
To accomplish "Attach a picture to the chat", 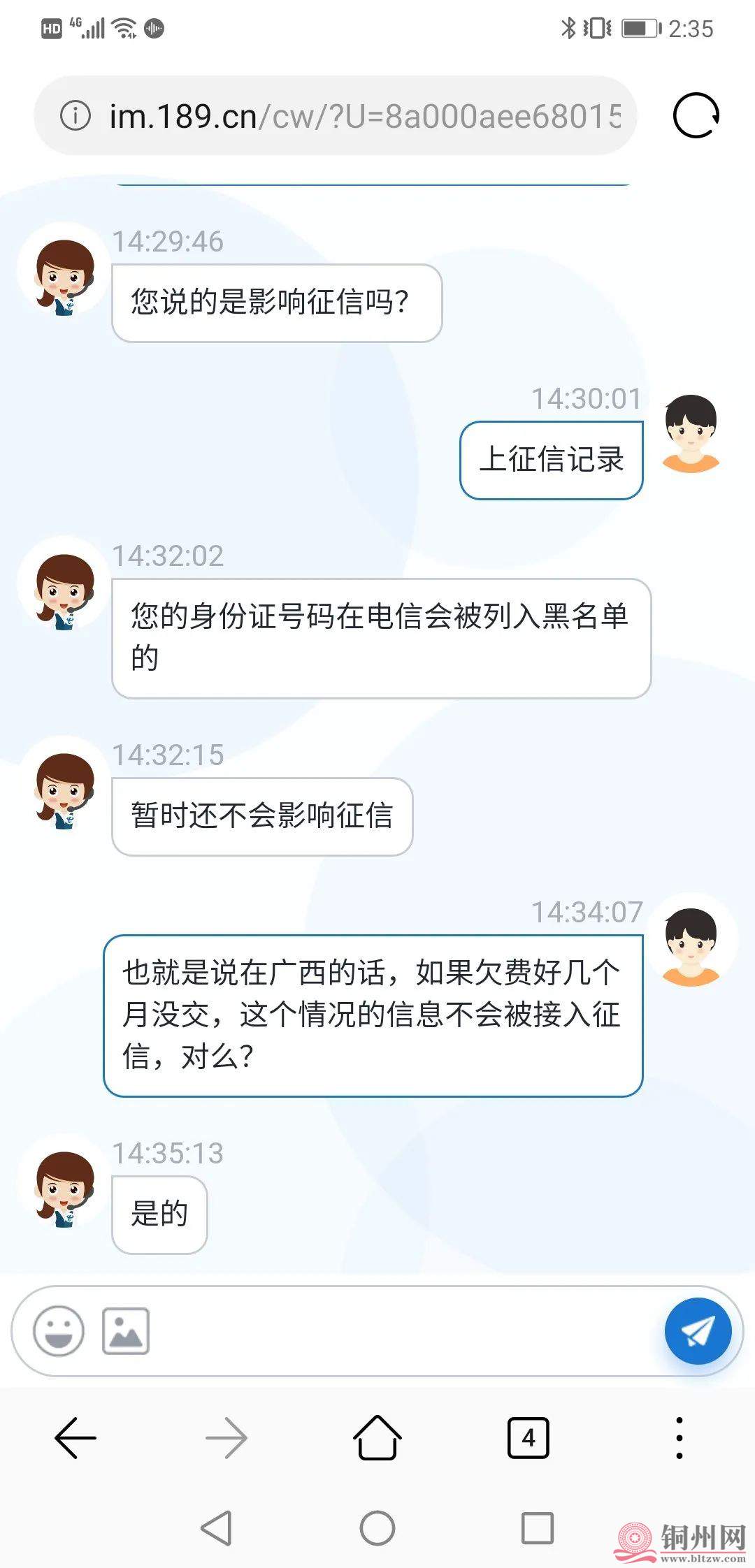I will [x=126, y=1330].
